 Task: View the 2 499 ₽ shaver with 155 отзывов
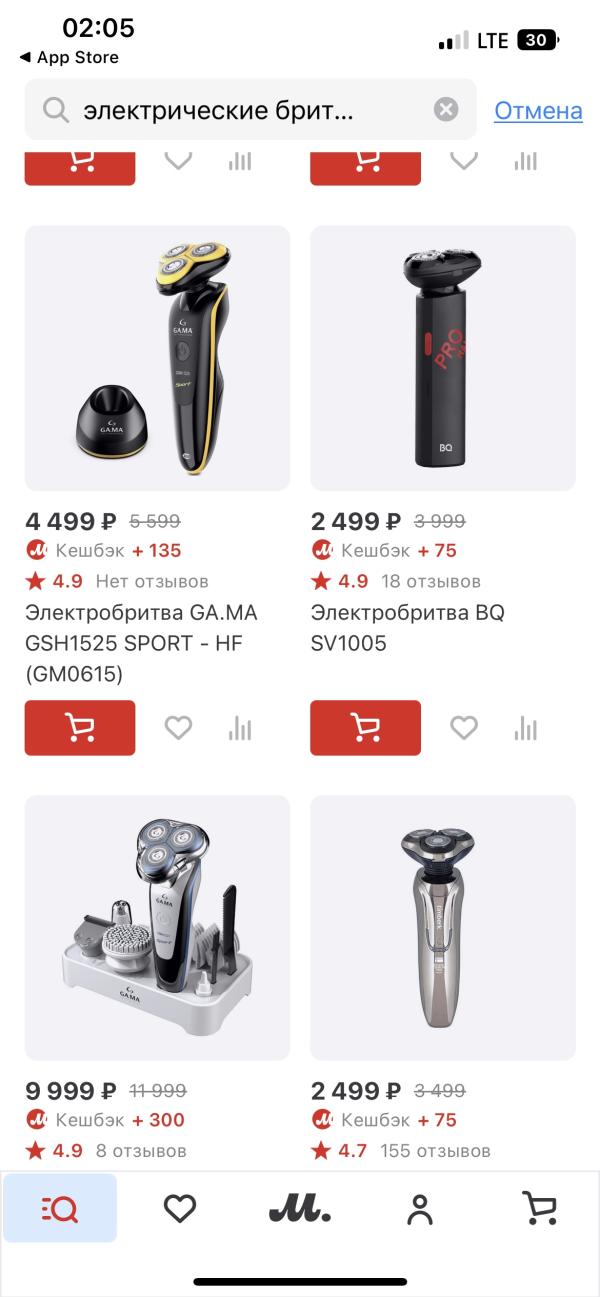click(443, 928)
